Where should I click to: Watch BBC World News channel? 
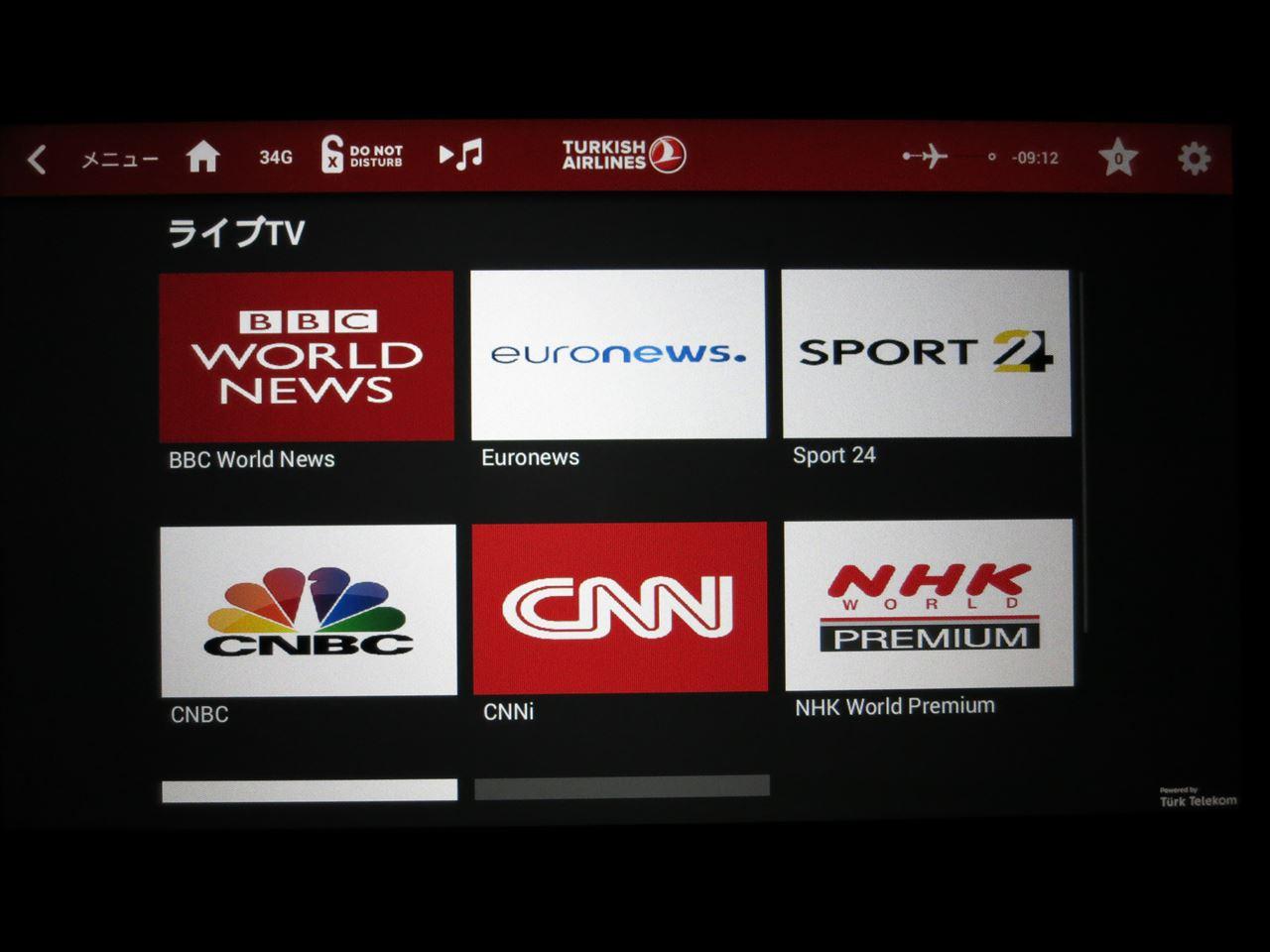(307, 357)
